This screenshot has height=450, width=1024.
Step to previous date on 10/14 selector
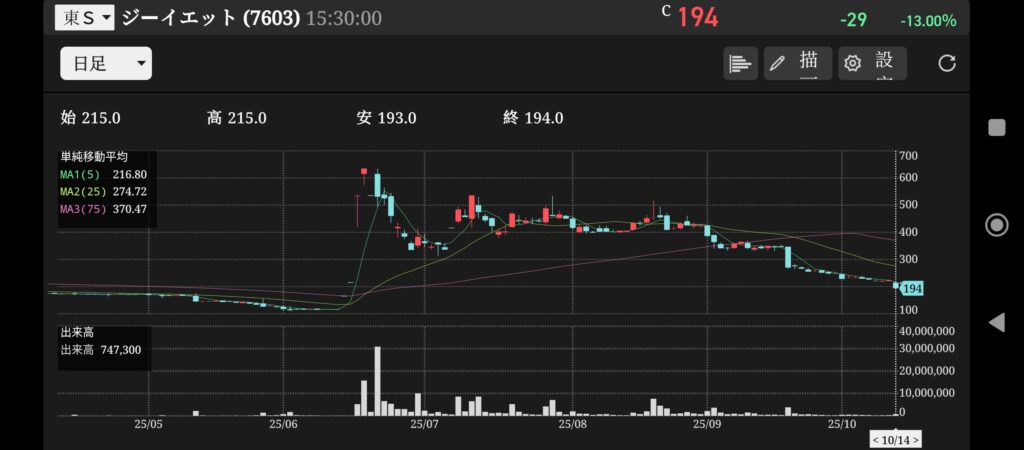877,440
